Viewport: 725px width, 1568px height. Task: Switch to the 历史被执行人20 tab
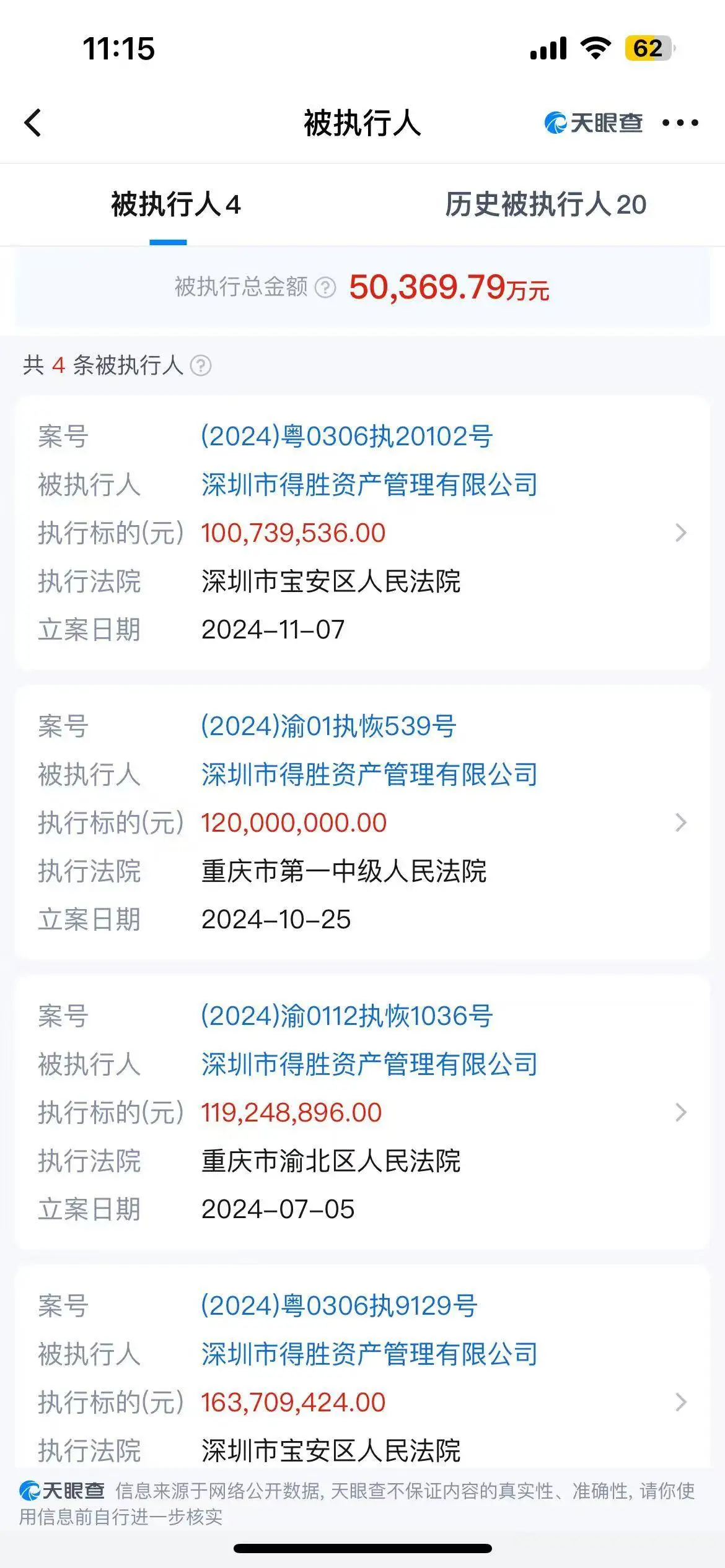(545, 204)
